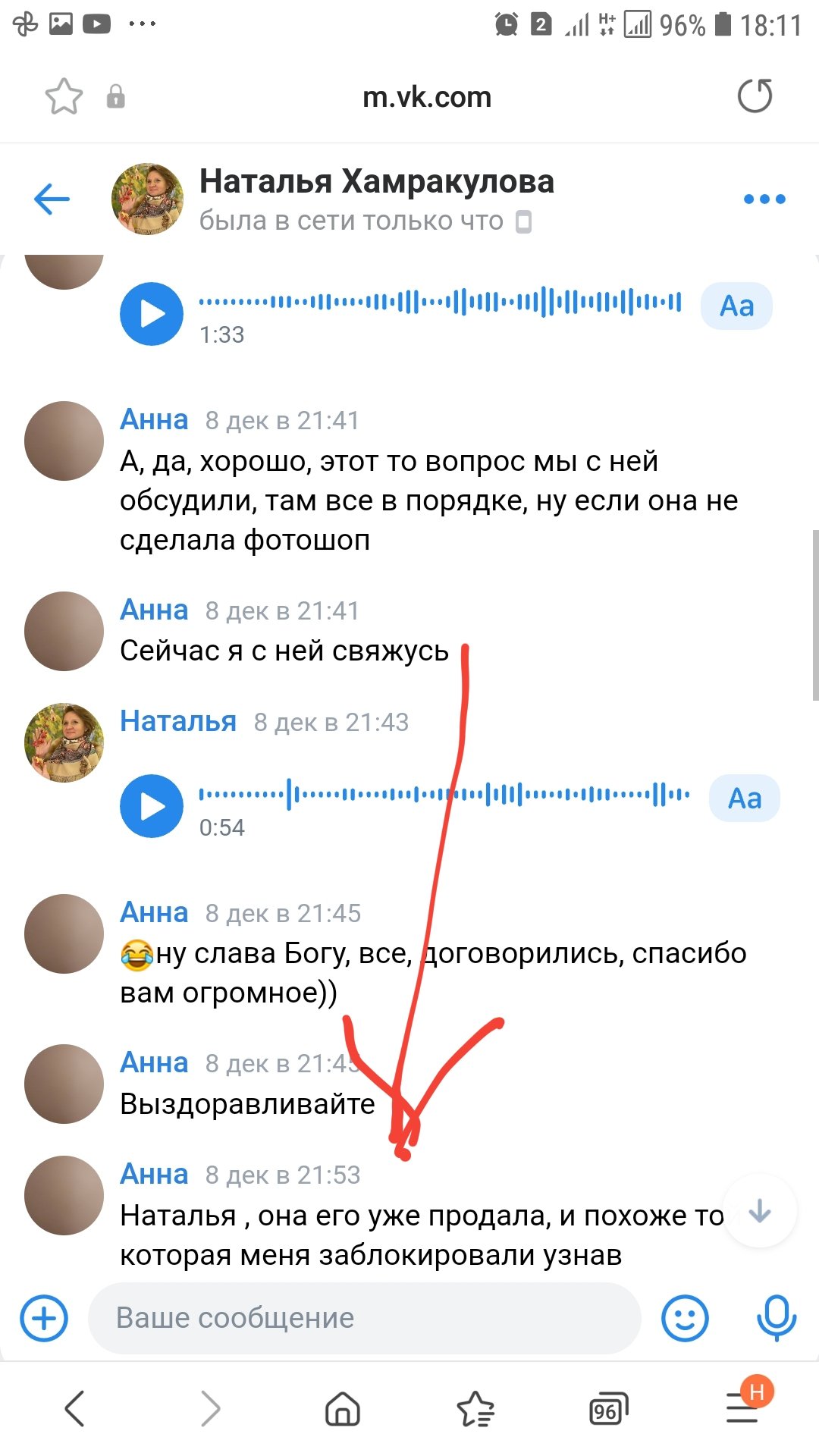Jump to latest messages with down arrow
This screenshot has height=1456, width=819.
[x=759, y=1211]
